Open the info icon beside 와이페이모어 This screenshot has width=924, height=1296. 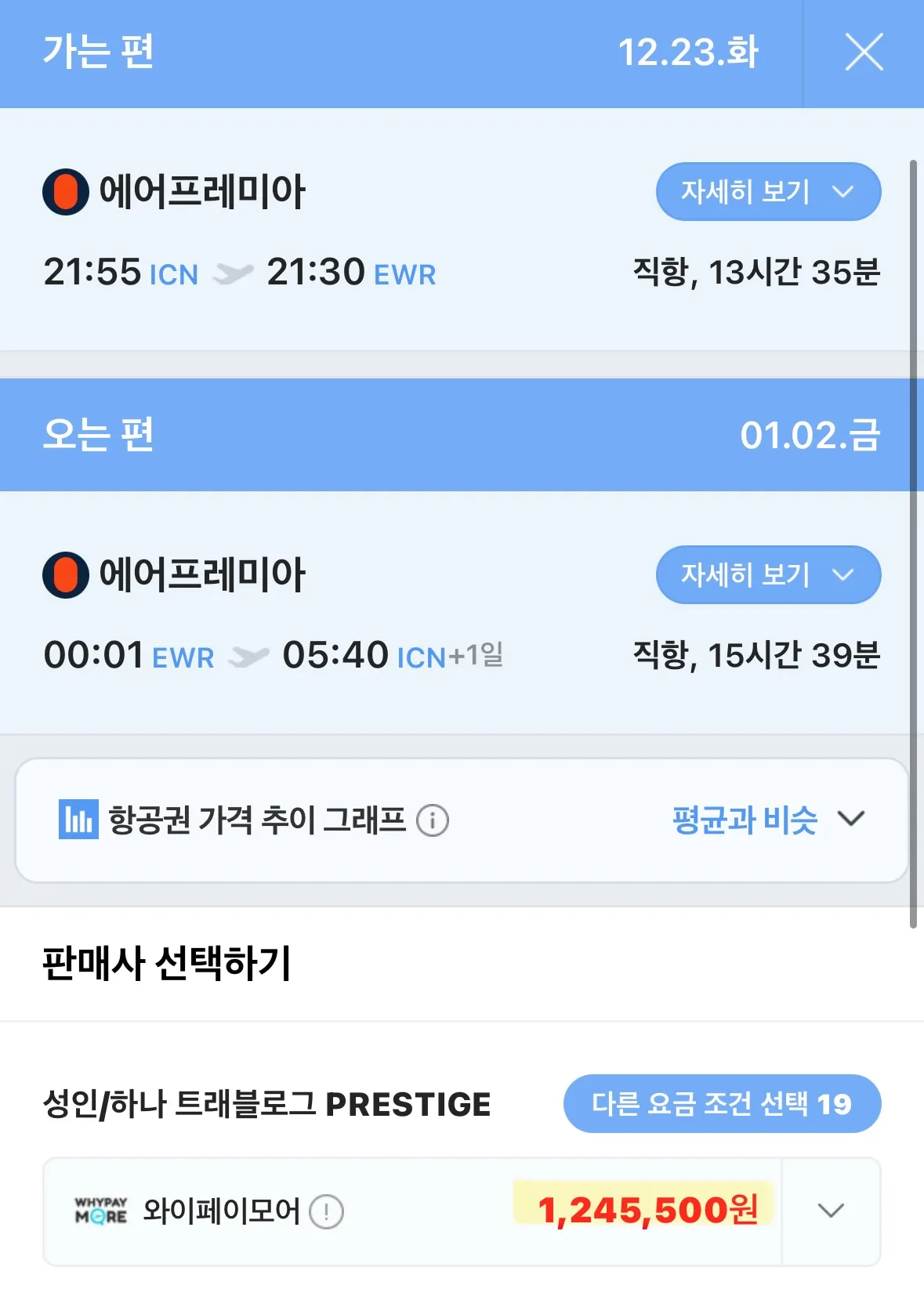click(x=326, y=1212)
